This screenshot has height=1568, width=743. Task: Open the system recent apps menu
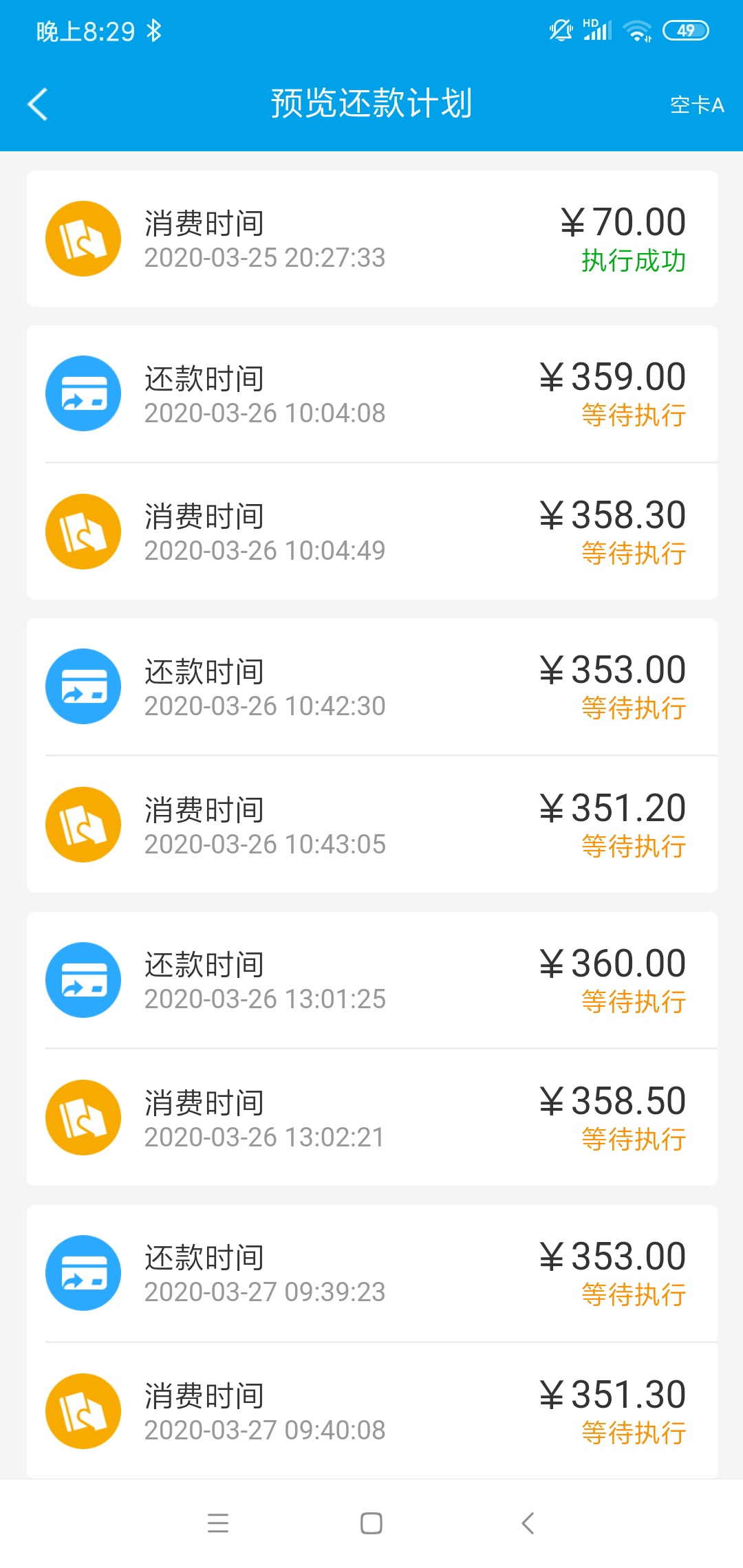218,1523
